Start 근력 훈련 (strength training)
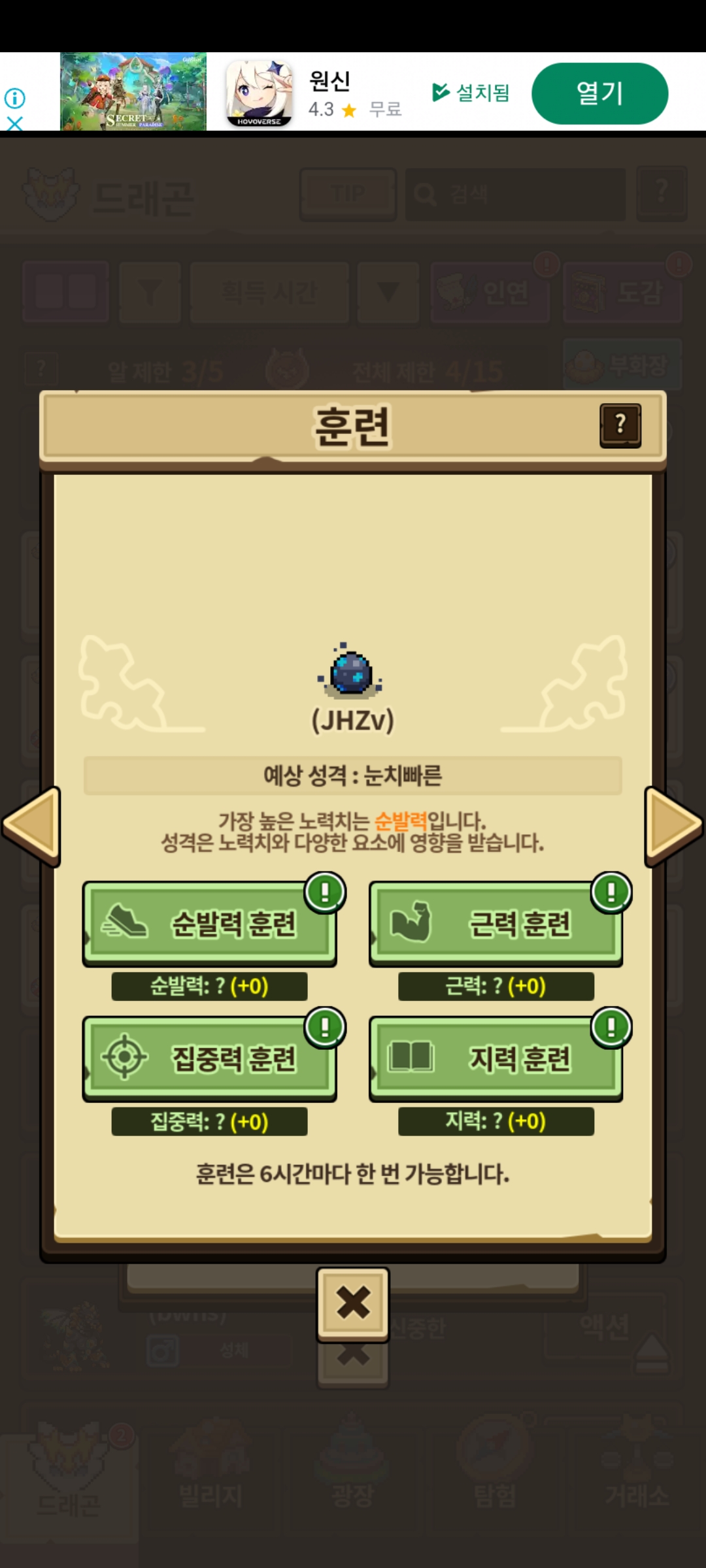The width and height of the screenshot is (706, 1568). tap(496, 923)
